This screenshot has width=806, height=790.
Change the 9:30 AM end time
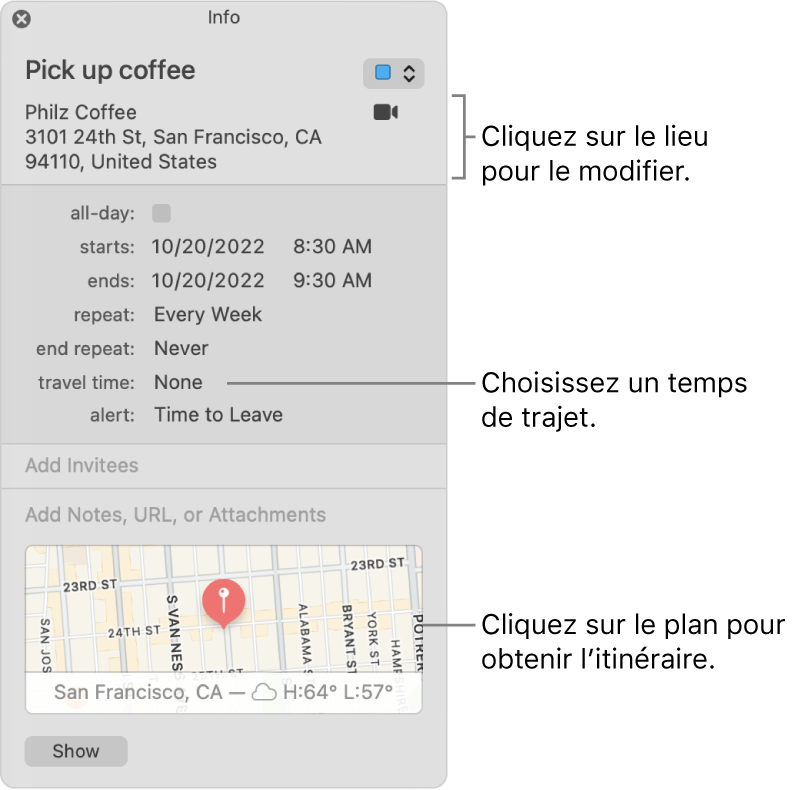tap(332, 280)
